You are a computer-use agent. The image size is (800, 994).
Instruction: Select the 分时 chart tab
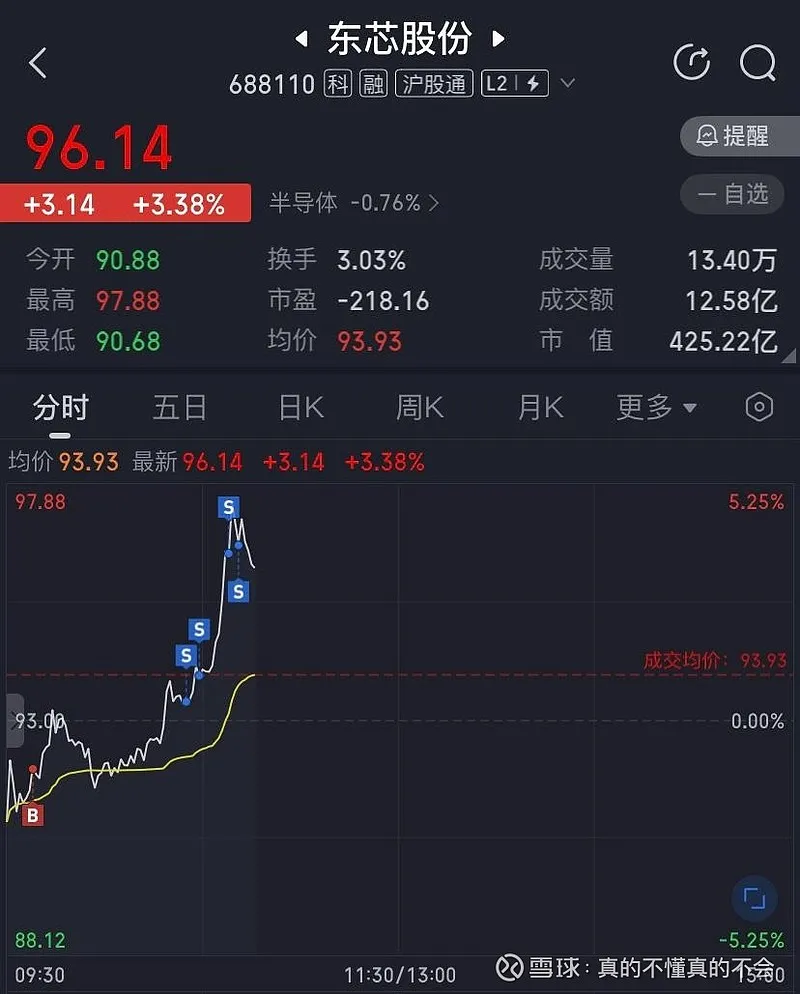click(x=61, y=407)
